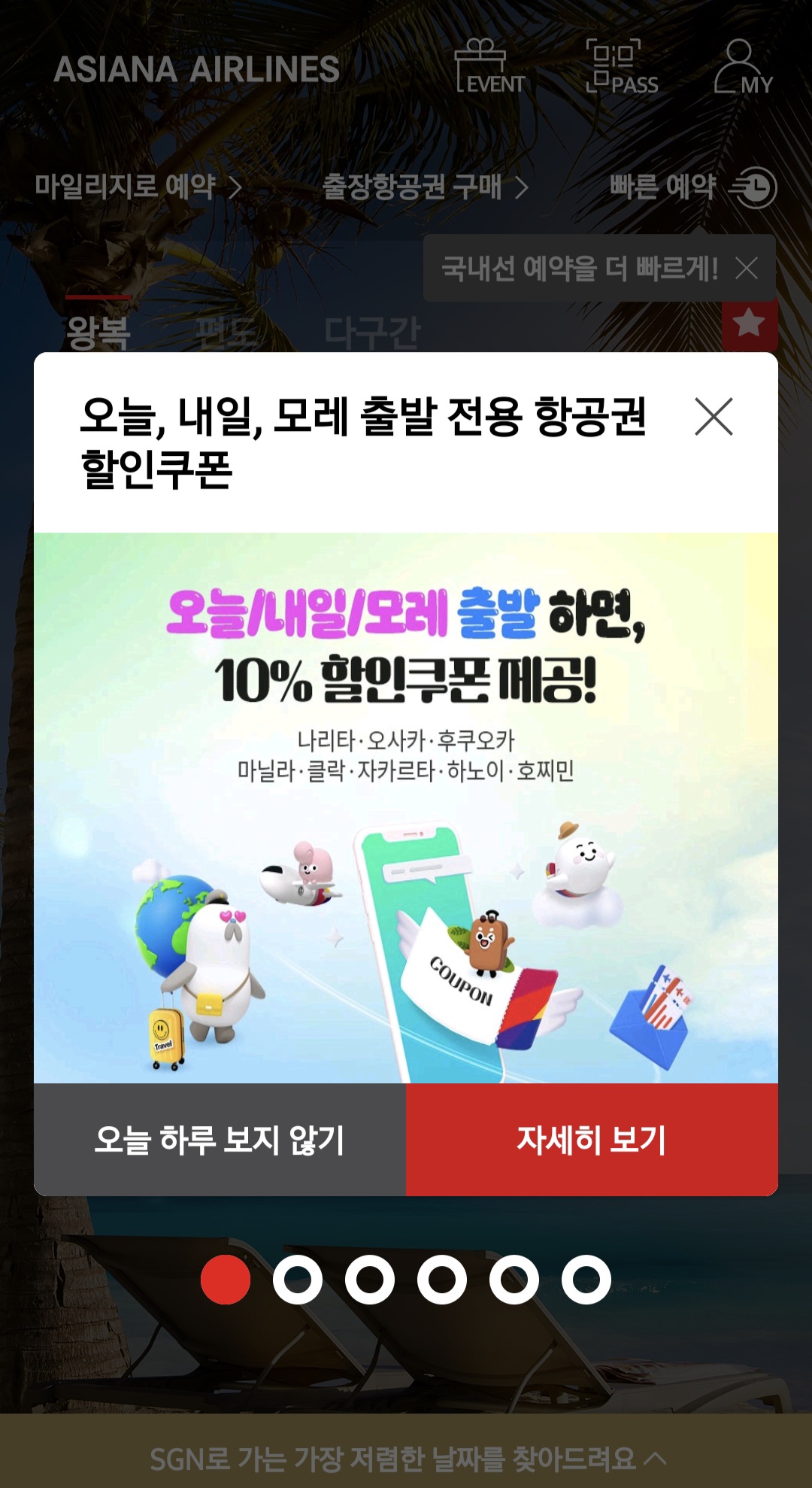Jump to the last popup page dot
Image resolution: width=812 pixels, height=1488 pixels.
click(586, 1280)
